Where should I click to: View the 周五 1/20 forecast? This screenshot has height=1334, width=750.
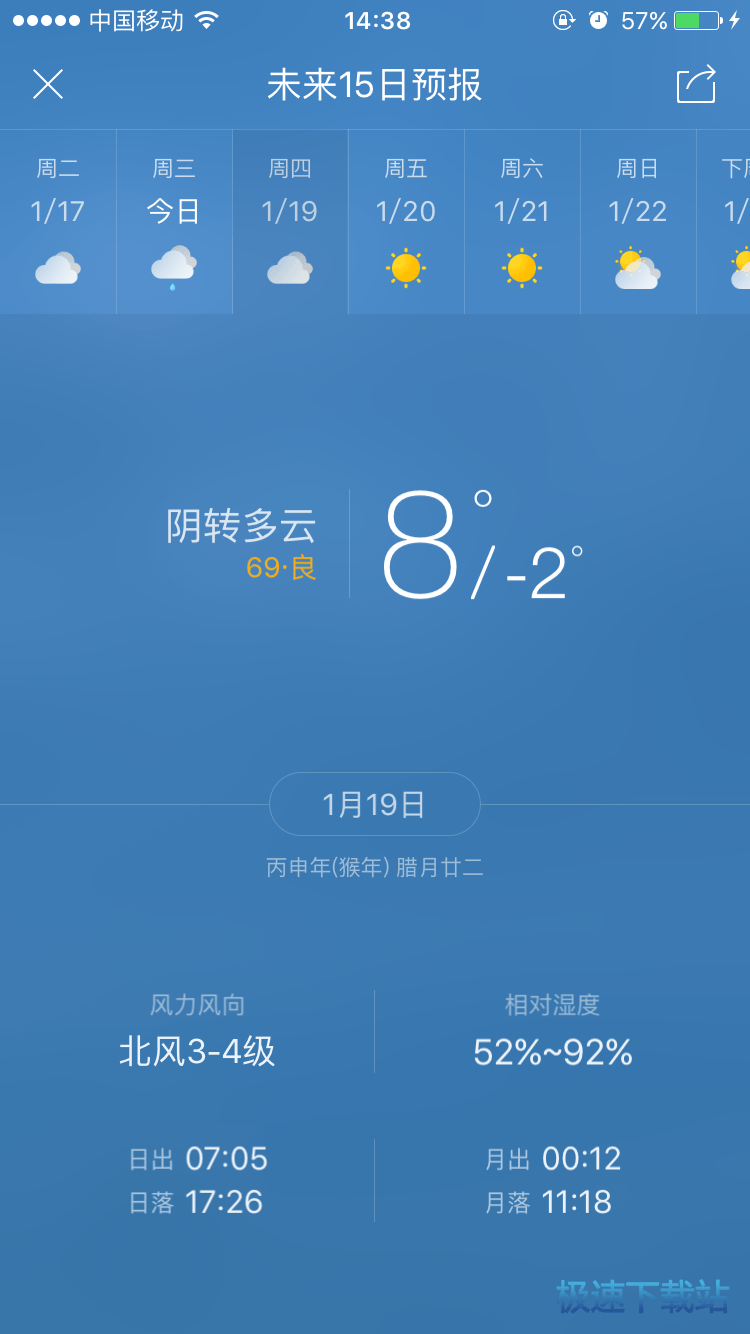coord(406,222)
